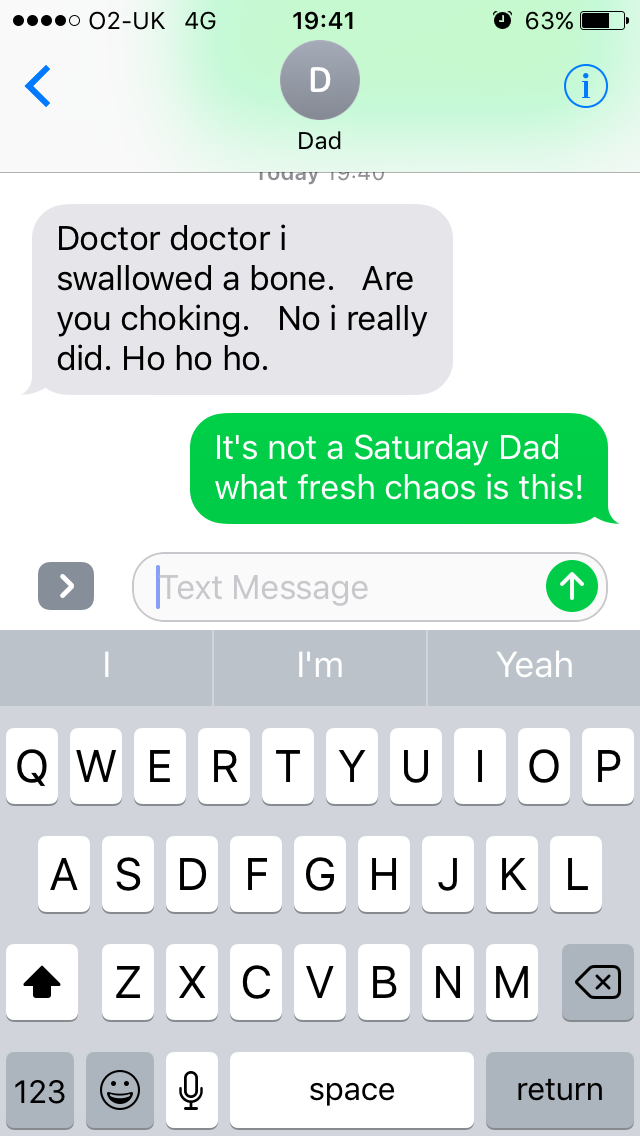
Task: Open the emoji keyboard
Action: point(120,1090)
